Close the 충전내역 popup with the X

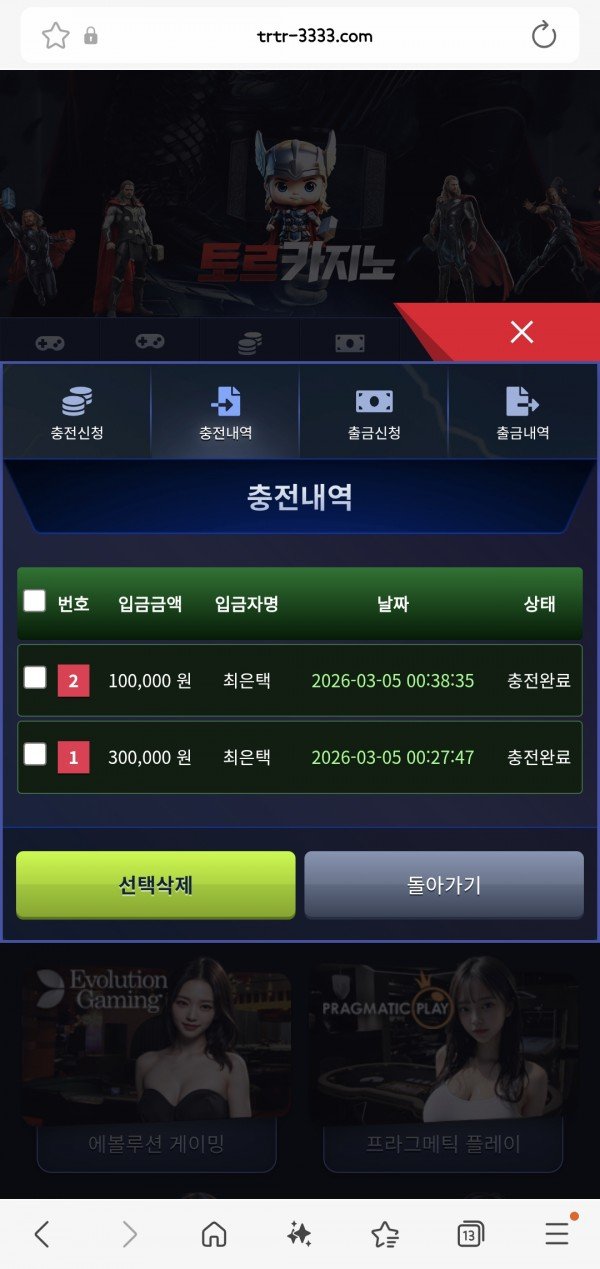click(x=521, y=332)
